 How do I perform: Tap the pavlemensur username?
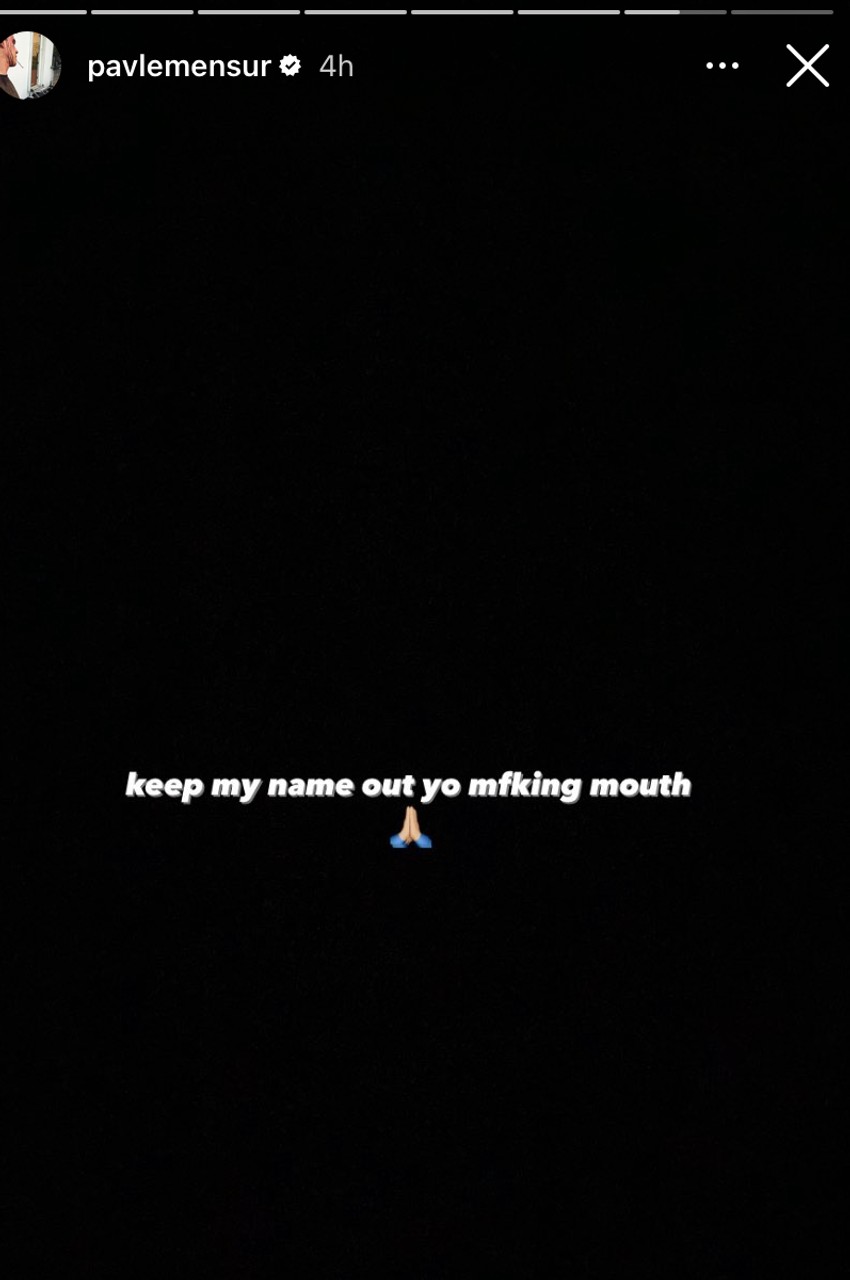[179, 66]
